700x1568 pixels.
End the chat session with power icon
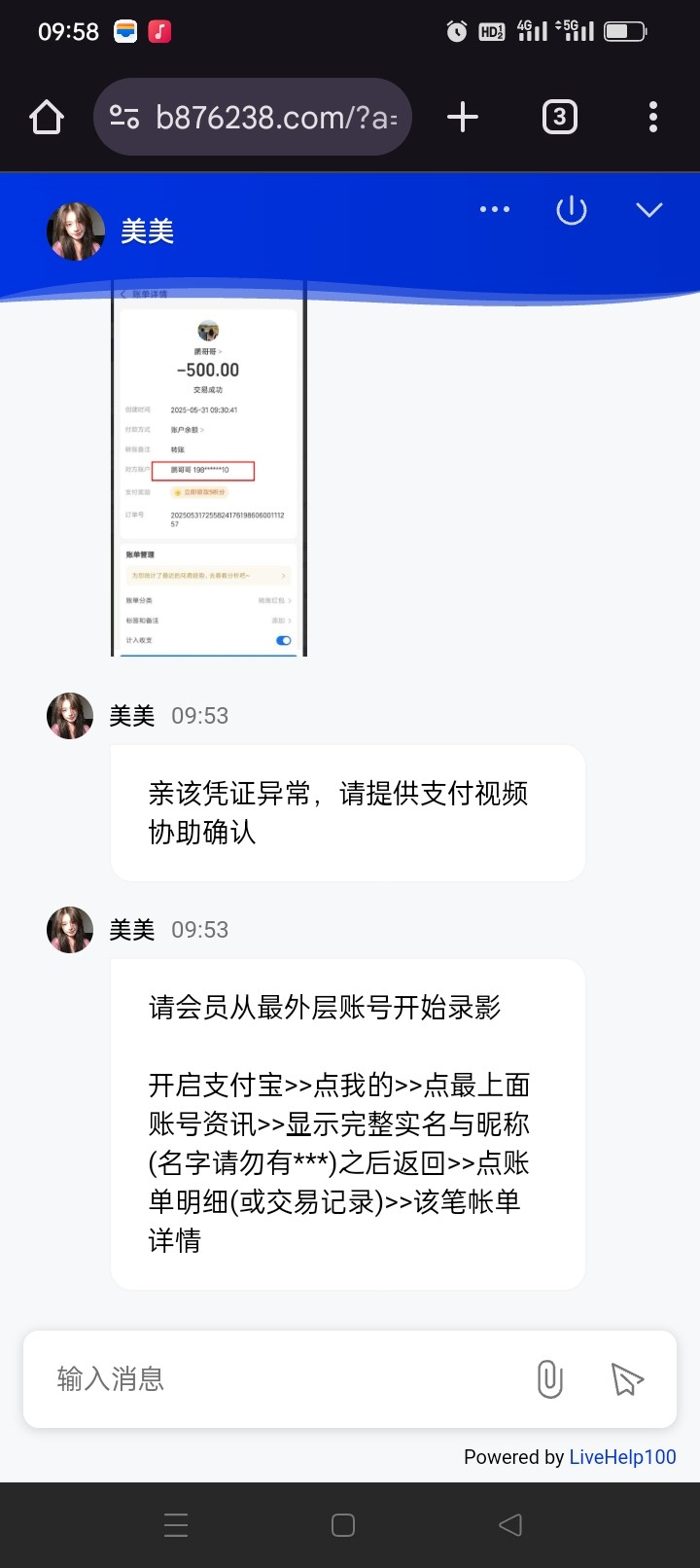[571, 210]
